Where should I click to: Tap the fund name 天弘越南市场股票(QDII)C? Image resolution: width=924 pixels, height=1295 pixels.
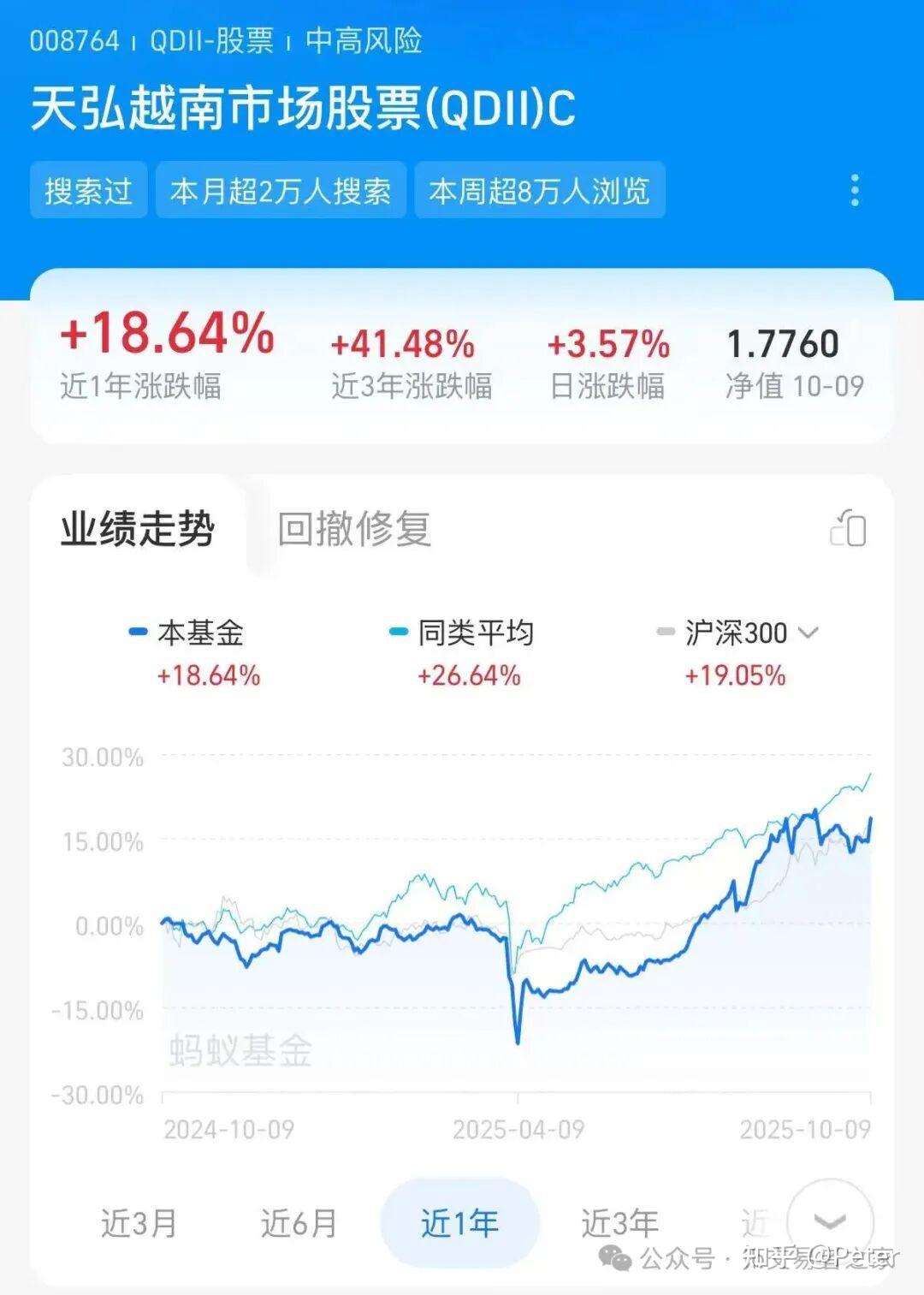304,107
